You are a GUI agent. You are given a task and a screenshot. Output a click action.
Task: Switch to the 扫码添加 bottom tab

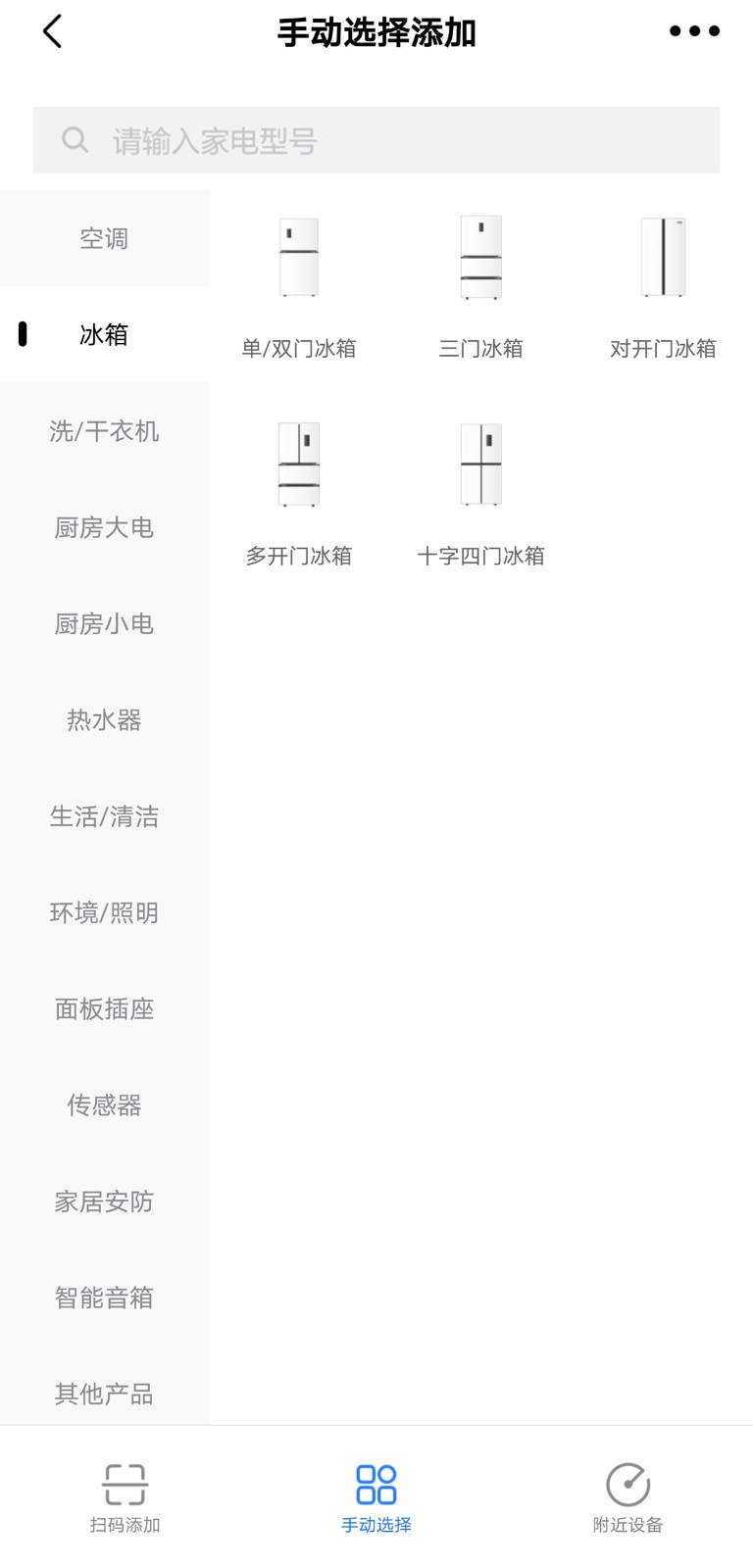coord(125,1497)
